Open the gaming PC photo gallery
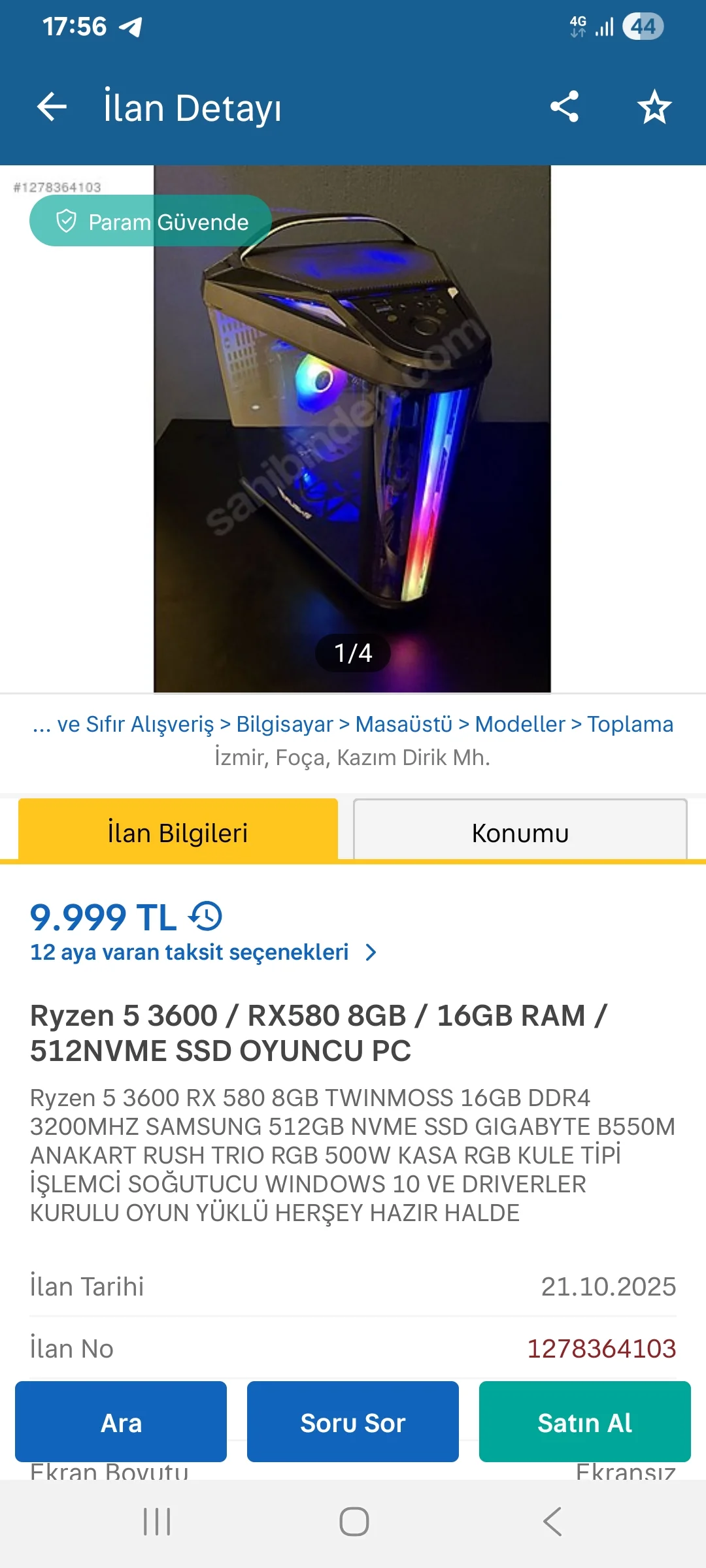 click(x=352, y=429)
